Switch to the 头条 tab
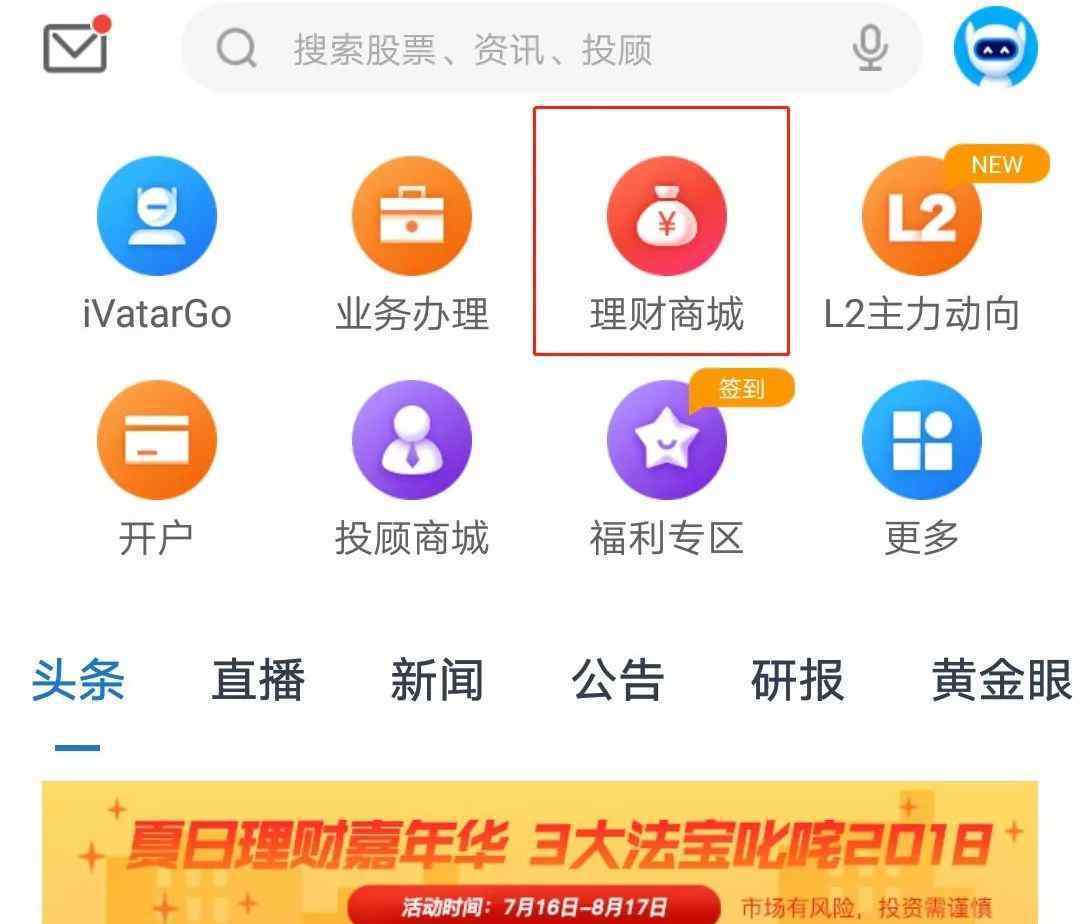The height and width of the screenshot is (924, 1080). pos(78,682)
